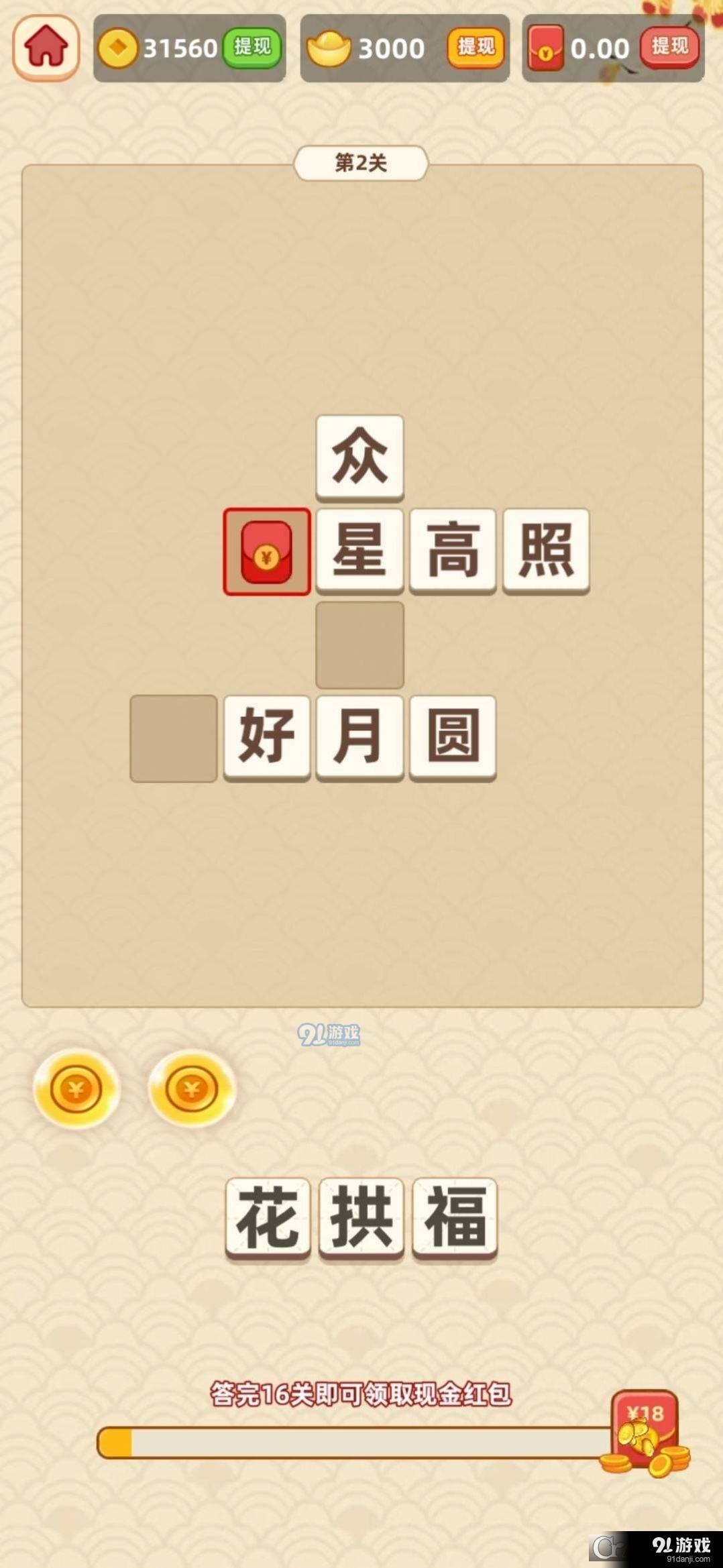
Task: Choose the character tile 福
Action: pos(455,1219)
